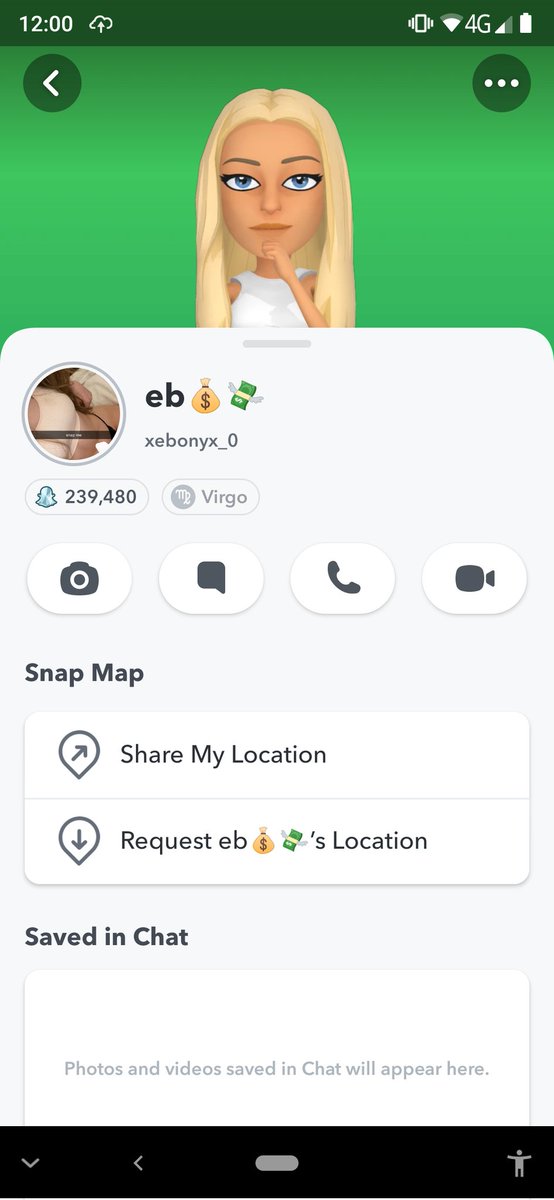Go back using the top-left arrow

[52, 83]
